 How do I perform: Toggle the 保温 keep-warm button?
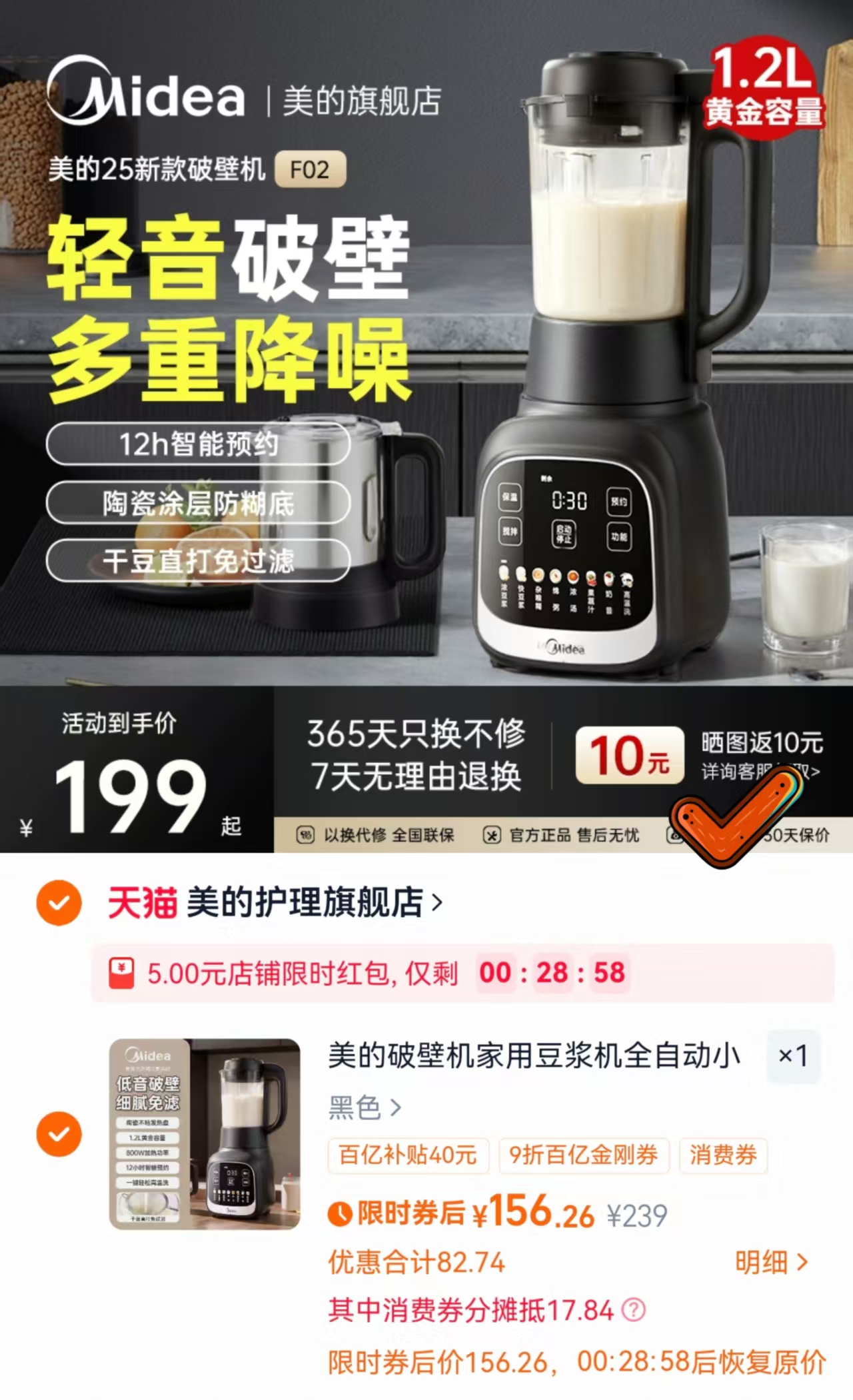[510, 499]
